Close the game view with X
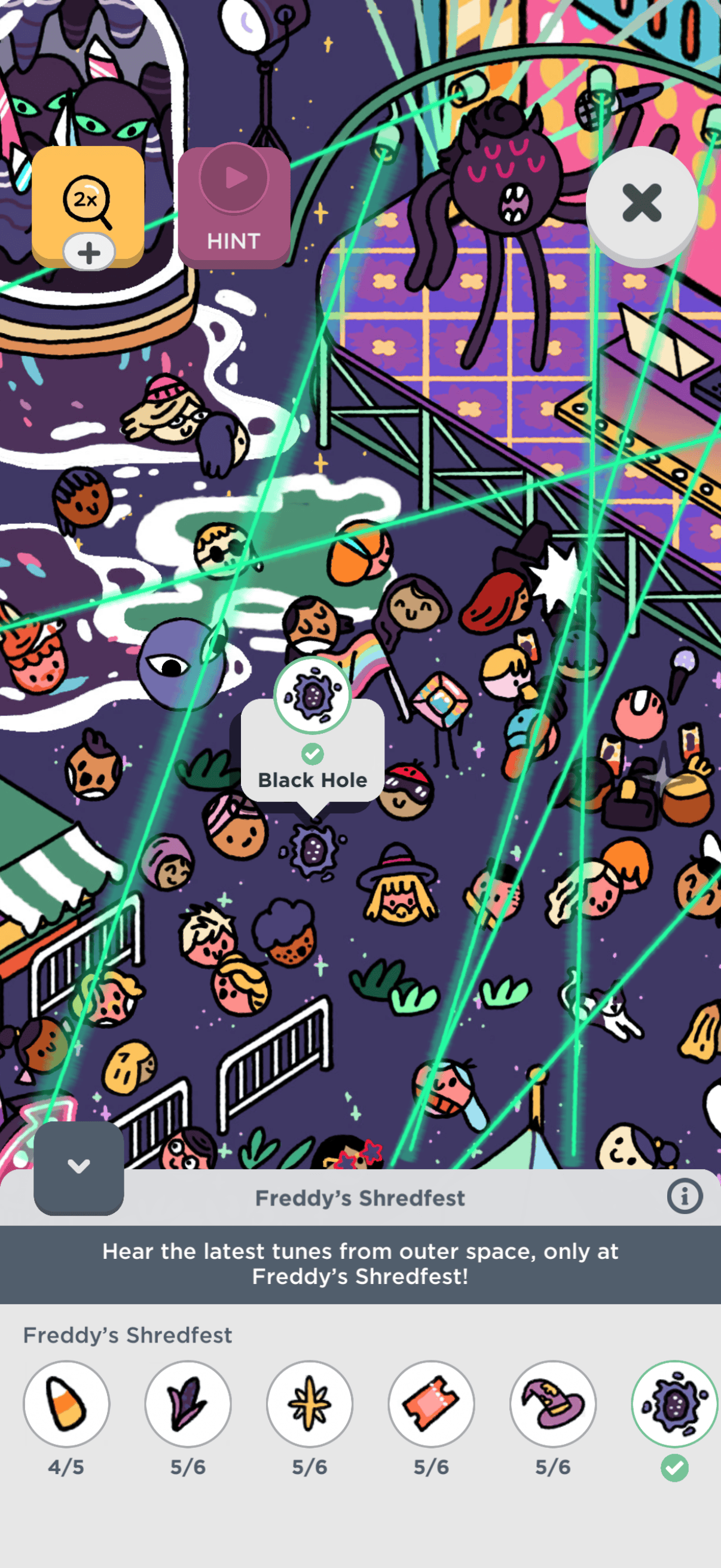 coord(641,204)
